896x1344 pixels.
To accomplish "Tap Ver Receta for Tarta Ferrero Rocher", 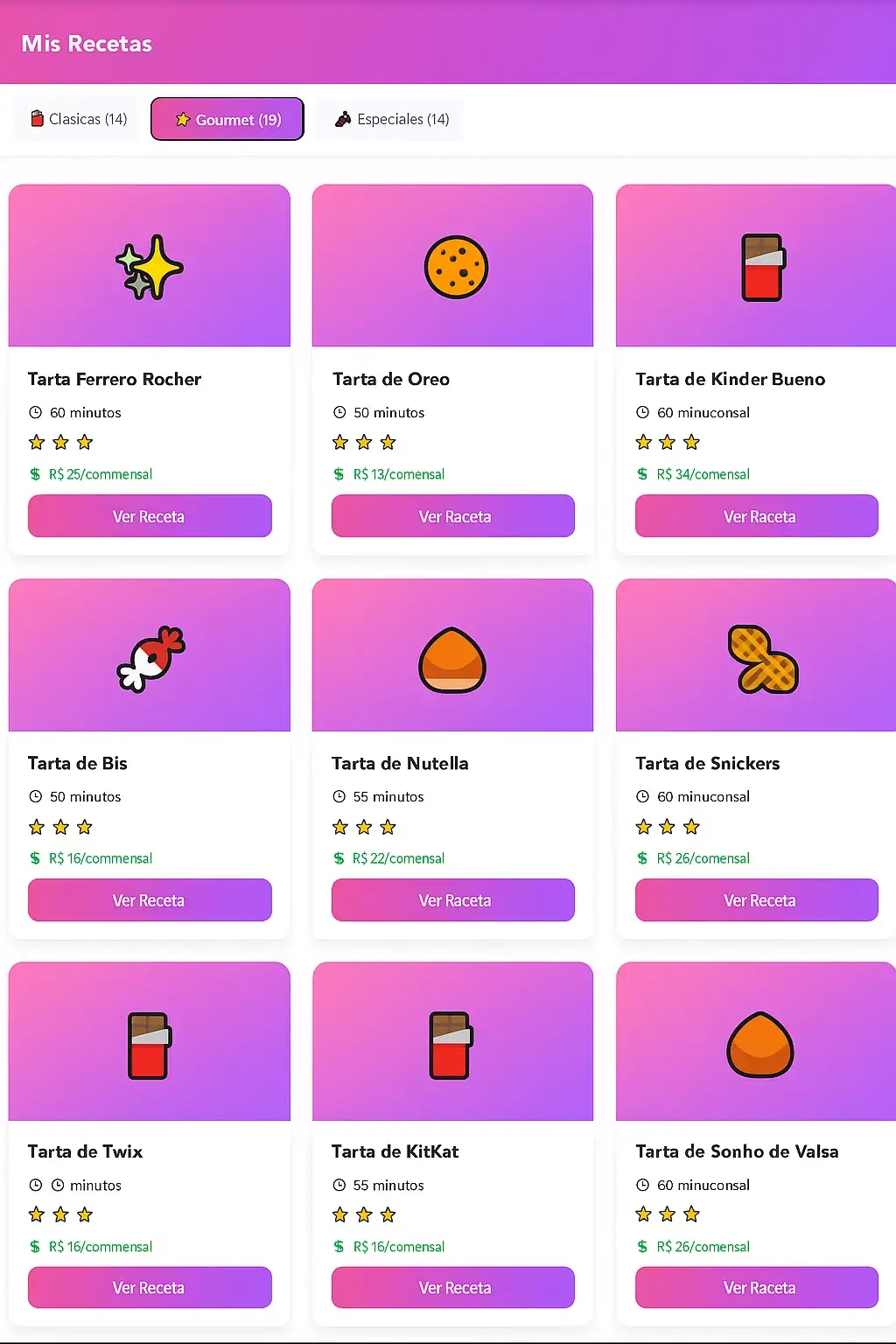I will [150, 516].
